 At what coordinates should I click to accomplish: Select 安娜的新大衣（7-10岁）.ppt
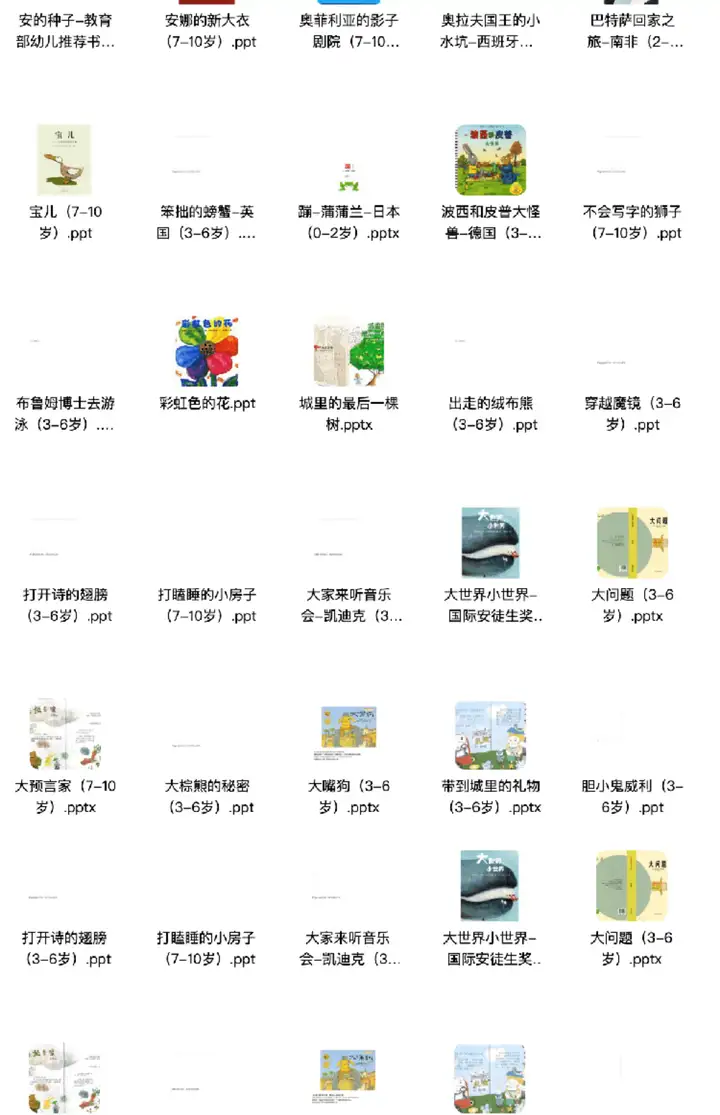coord(206,31)
